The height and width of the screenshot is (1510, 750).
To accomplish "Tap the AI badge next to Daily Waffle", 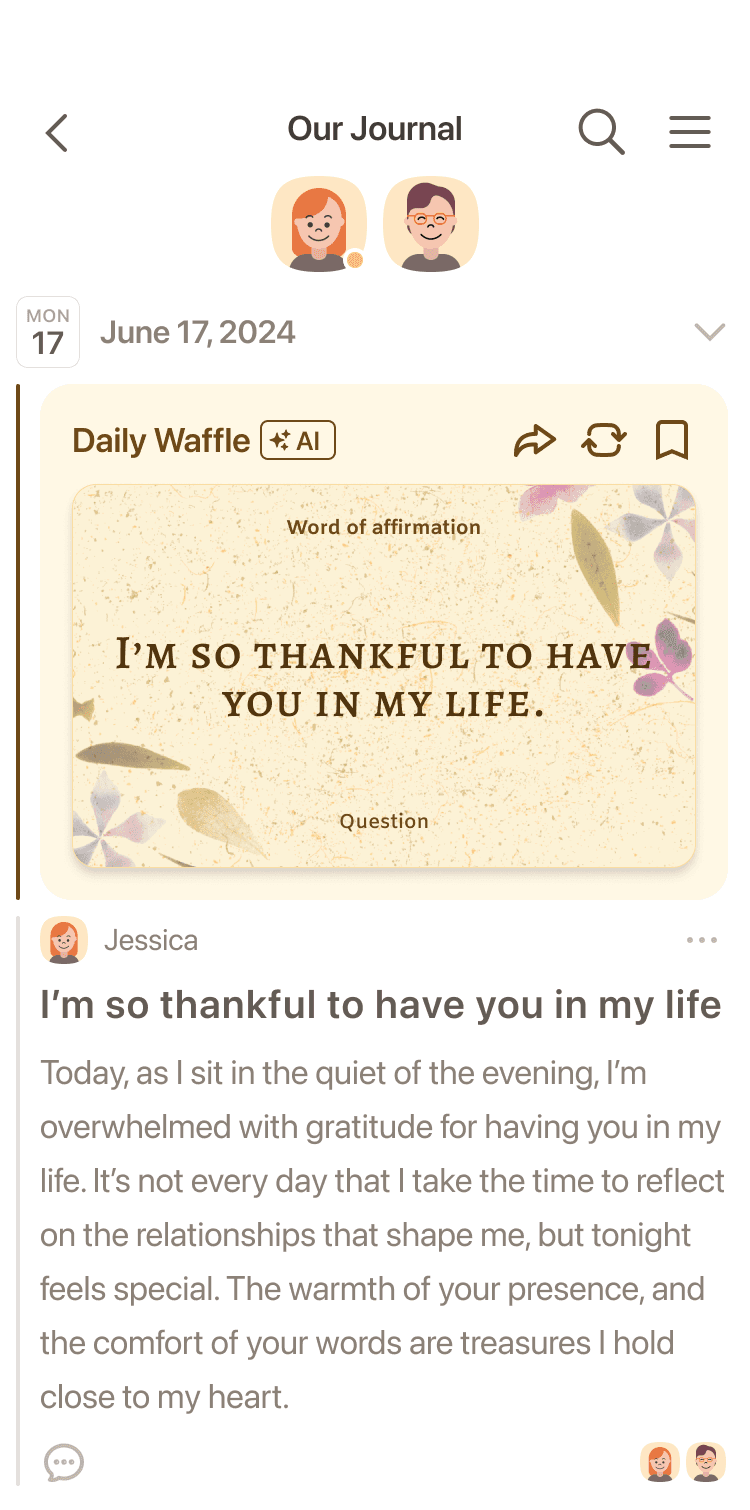I will pyautogui.click(x=297, y=440).
